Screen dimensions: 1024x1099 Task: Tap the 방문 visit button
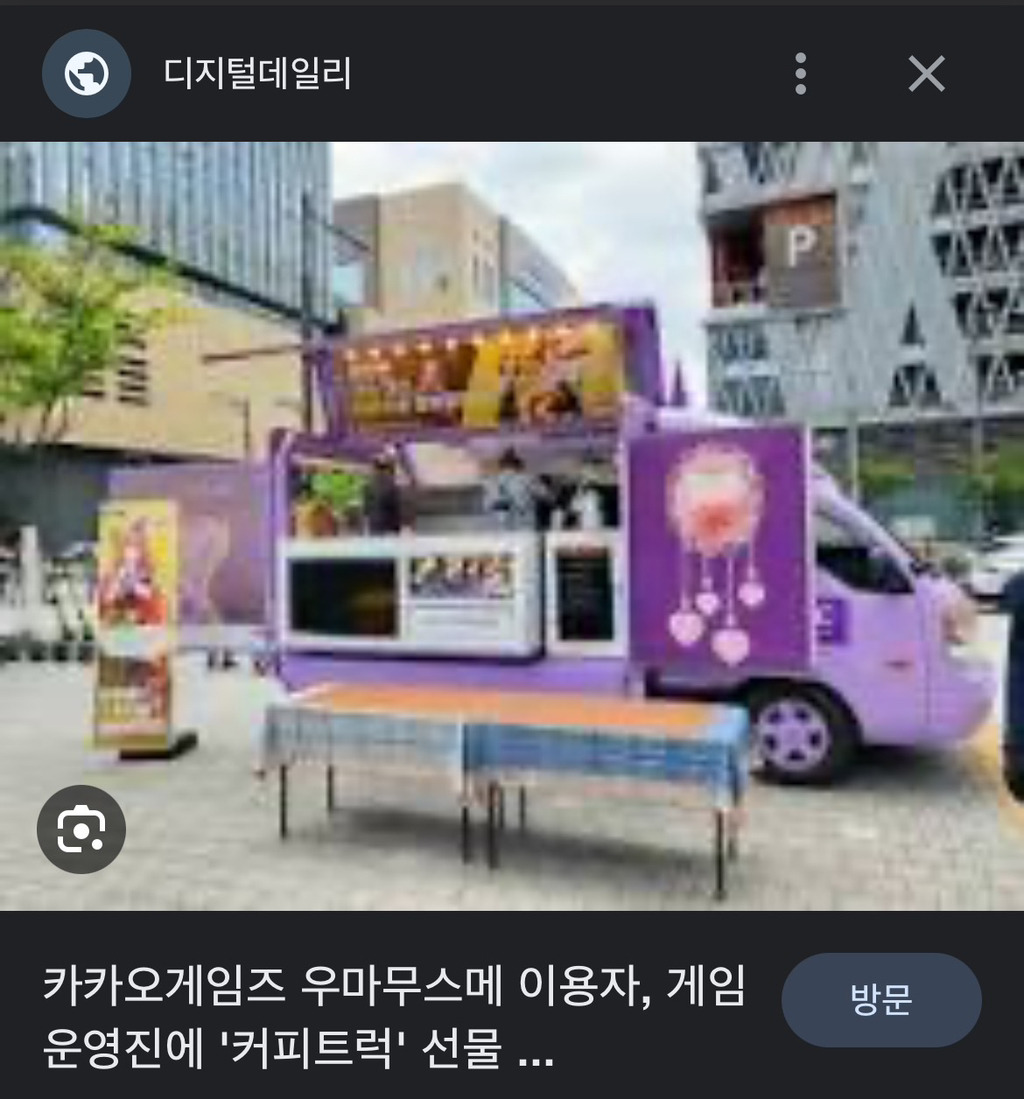click(x=881, y=999)
